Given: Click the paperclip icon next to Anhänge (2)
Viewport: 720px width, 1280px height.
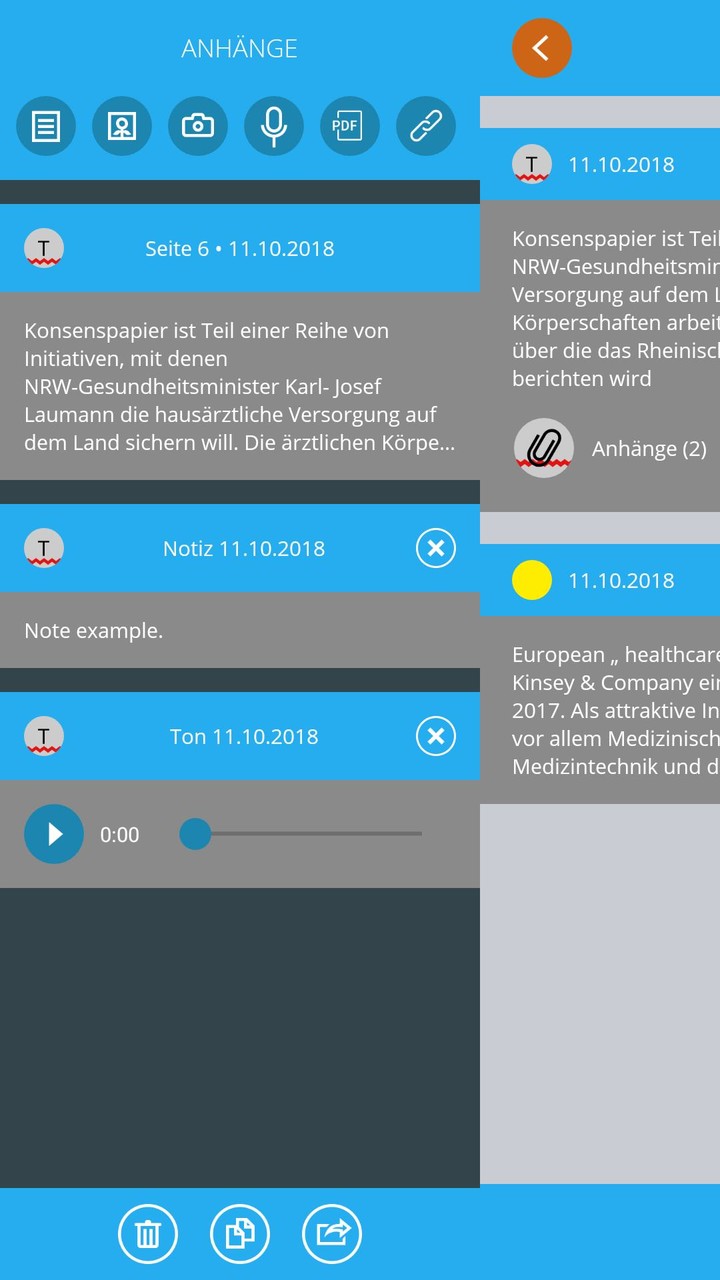Looking at the screenshot, I should click(x=543, y=447).
